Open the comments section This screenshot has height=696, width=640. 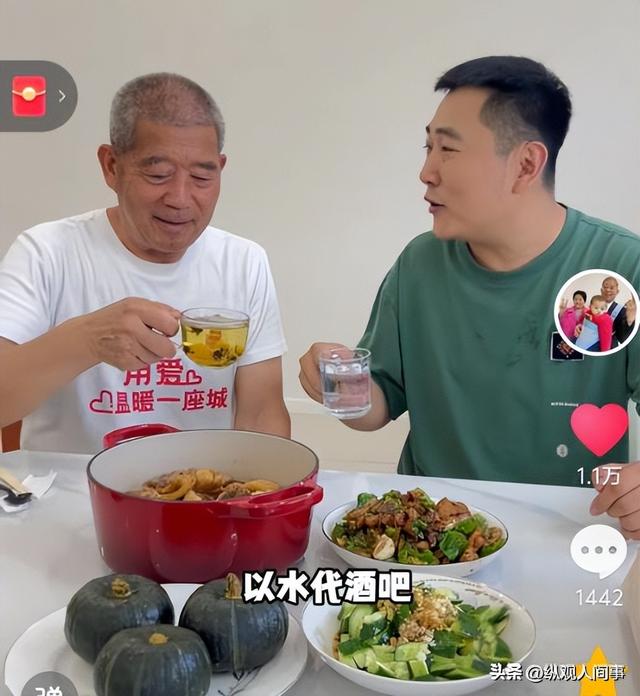click(598, 551)
